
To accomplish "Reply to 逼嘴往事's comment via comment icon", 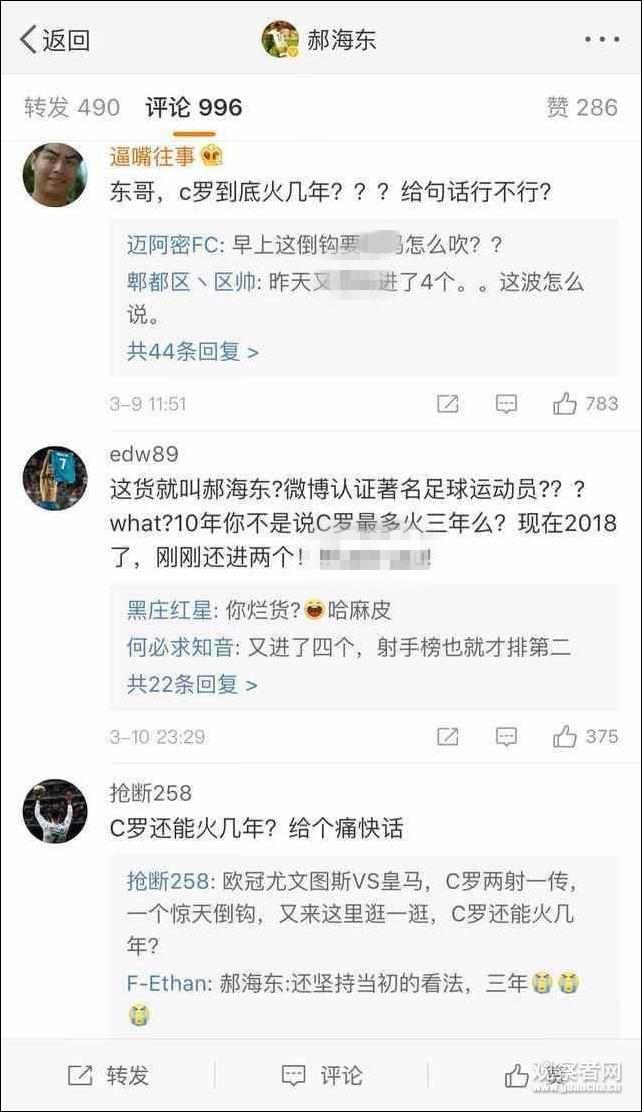I will point(506,404).
